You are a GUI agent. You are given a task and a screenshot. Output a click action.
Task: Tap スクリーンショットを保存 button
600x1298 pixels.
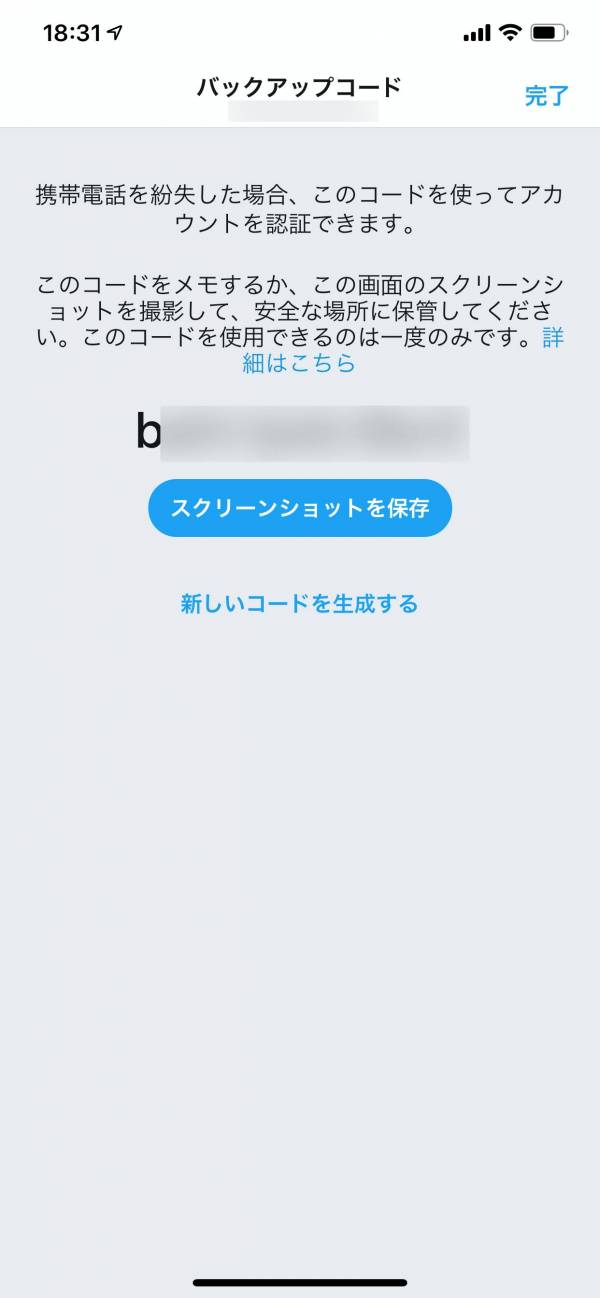[x=300, y=508]
